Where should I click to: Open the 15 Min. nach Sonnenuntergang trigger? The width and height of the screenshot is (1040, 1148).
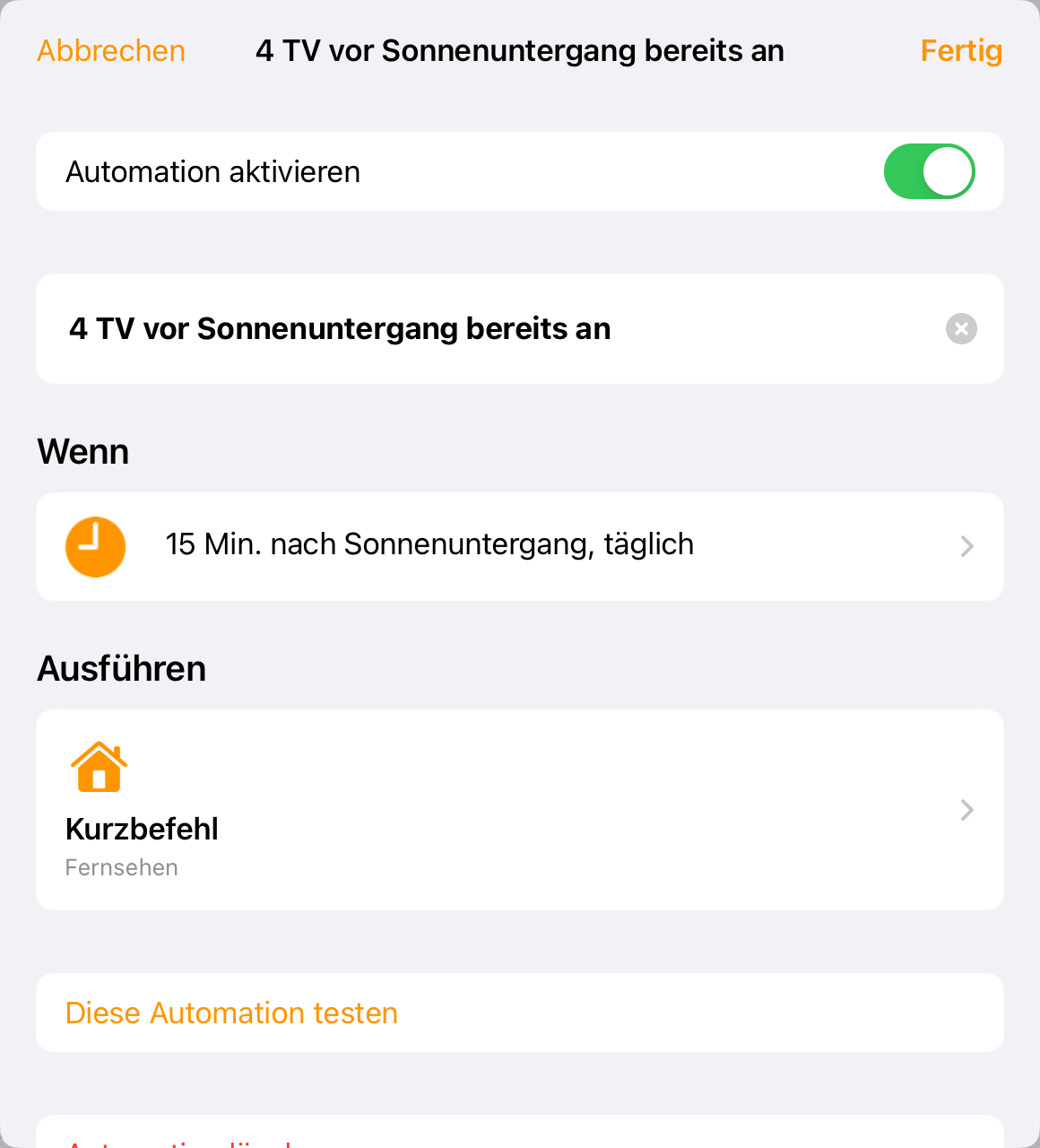click(x=520, y=546)
